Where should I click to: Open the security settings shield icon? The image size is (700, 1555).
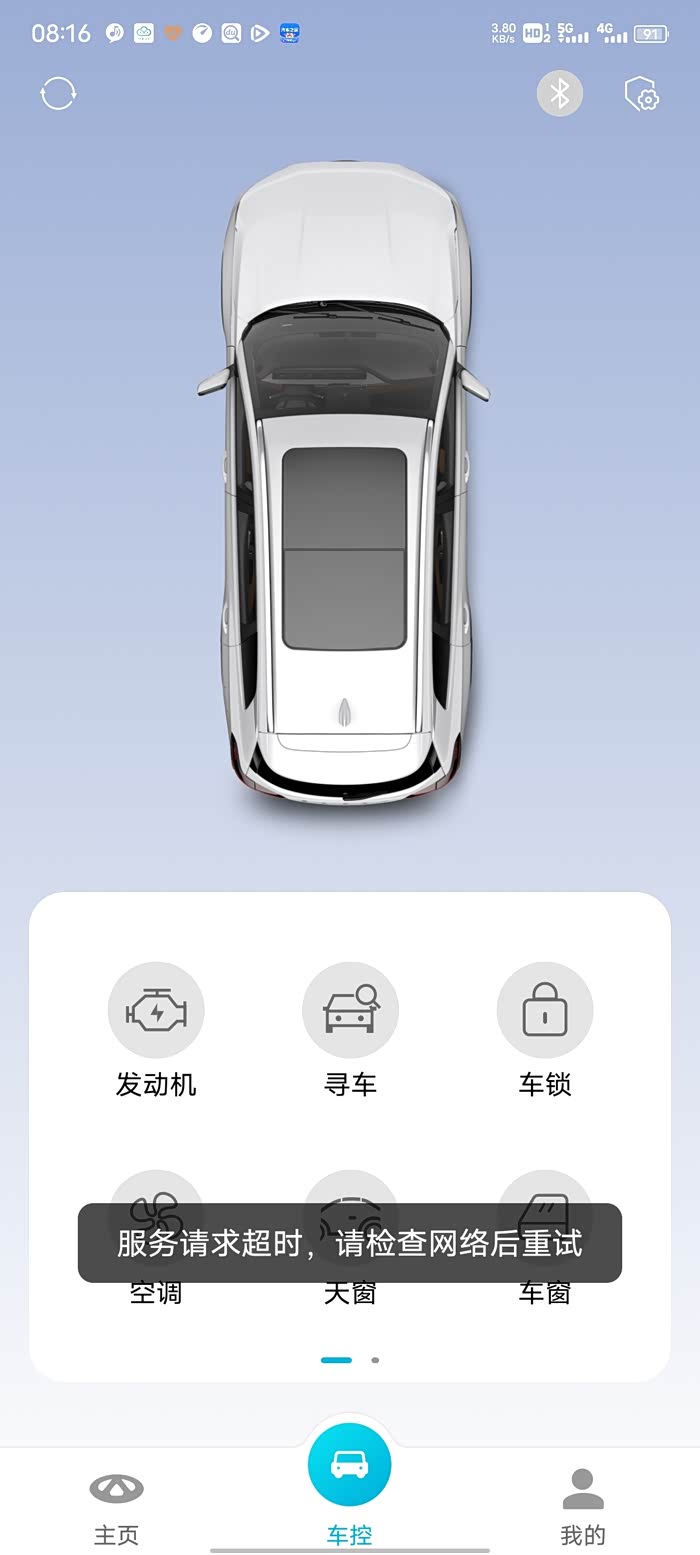[x=642, y=94]
